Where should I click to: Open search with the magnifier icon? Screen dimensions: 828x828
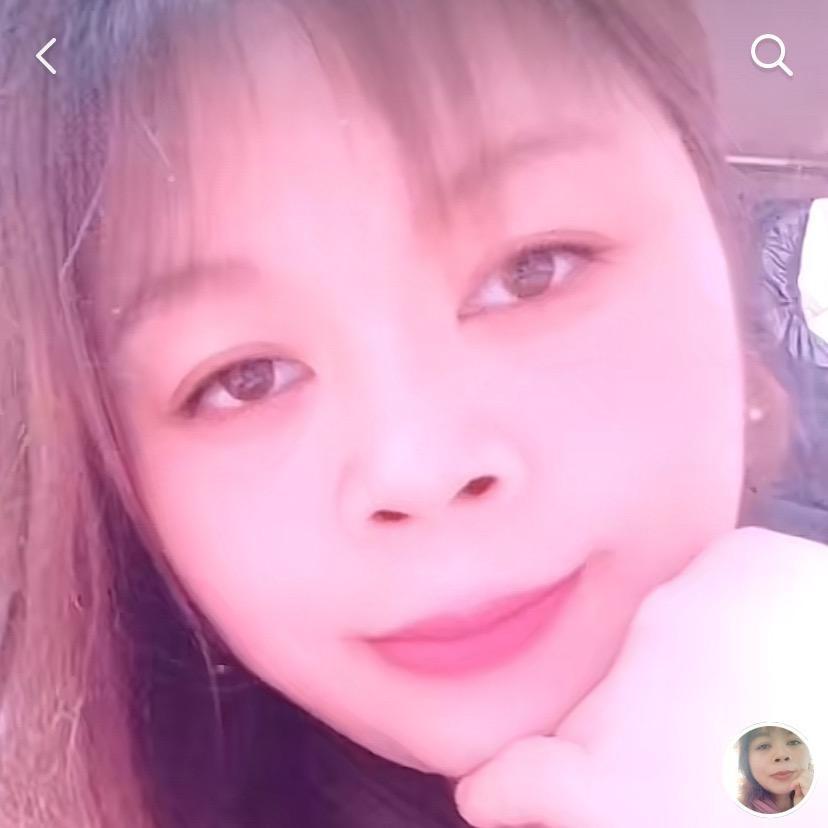pos(771,57)
